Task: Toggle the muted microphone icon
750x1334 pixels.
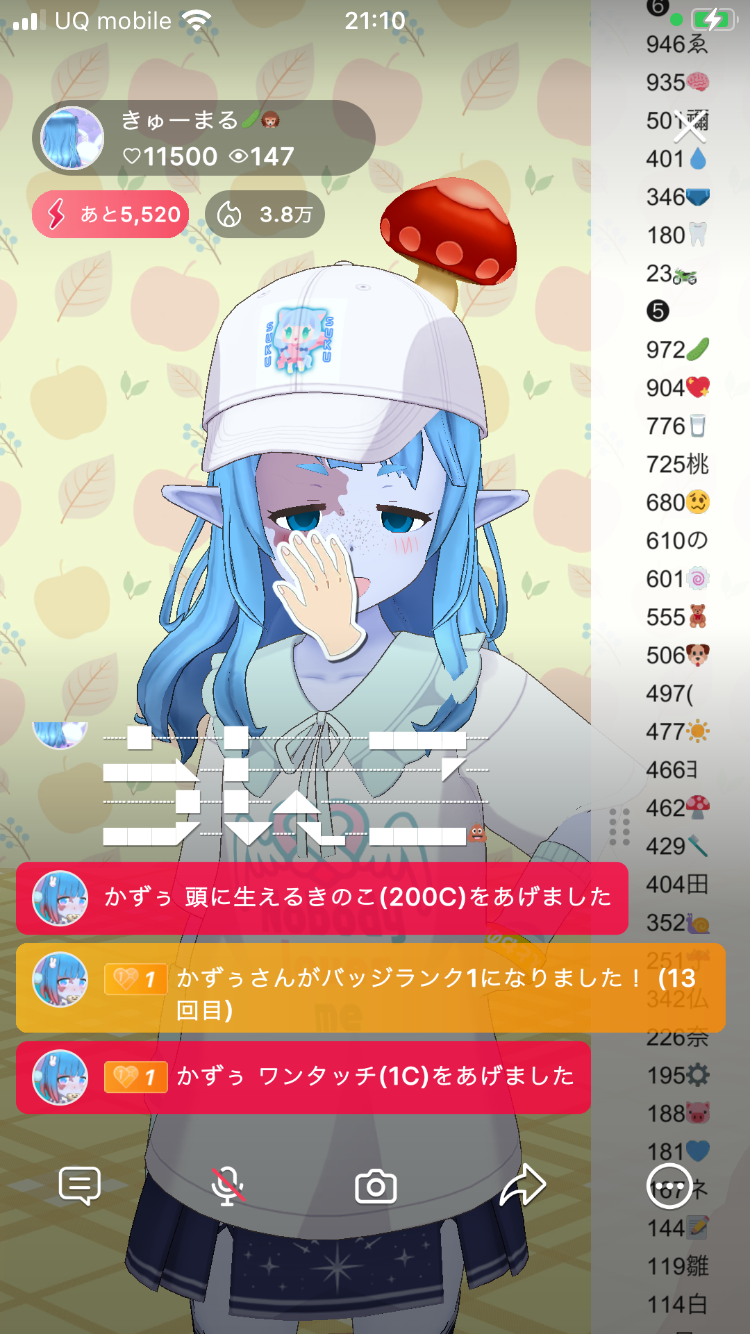Action: click(229, 1186)
